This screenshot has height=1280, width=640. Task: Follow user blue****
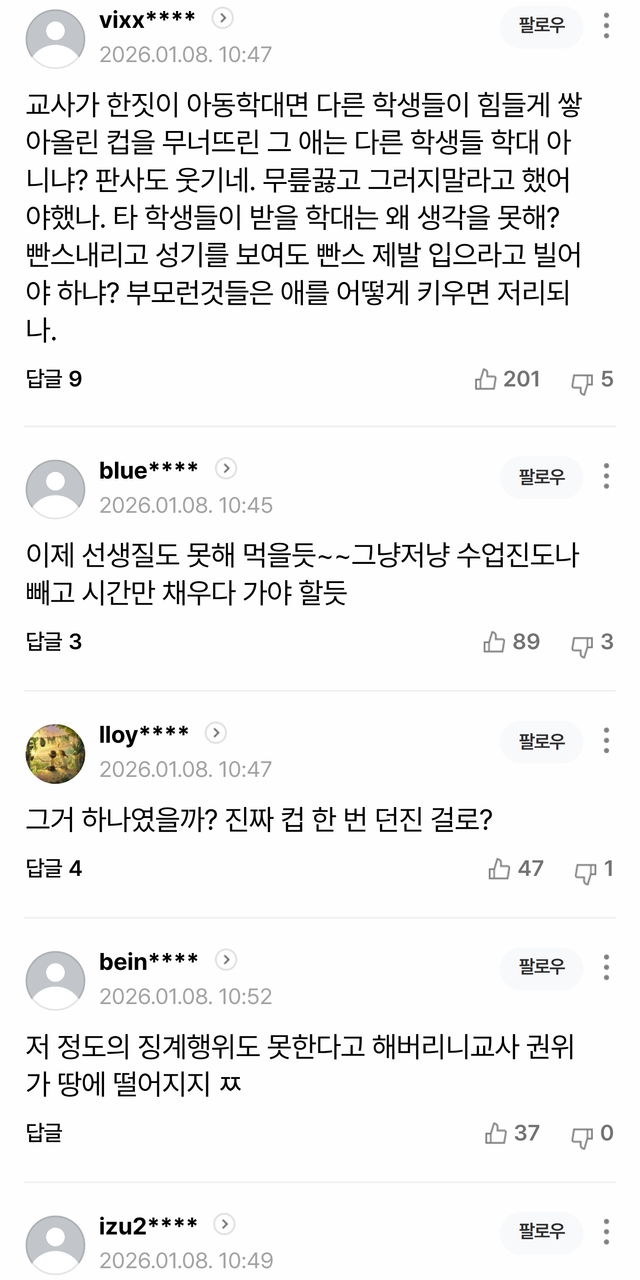tap(542, 477)
